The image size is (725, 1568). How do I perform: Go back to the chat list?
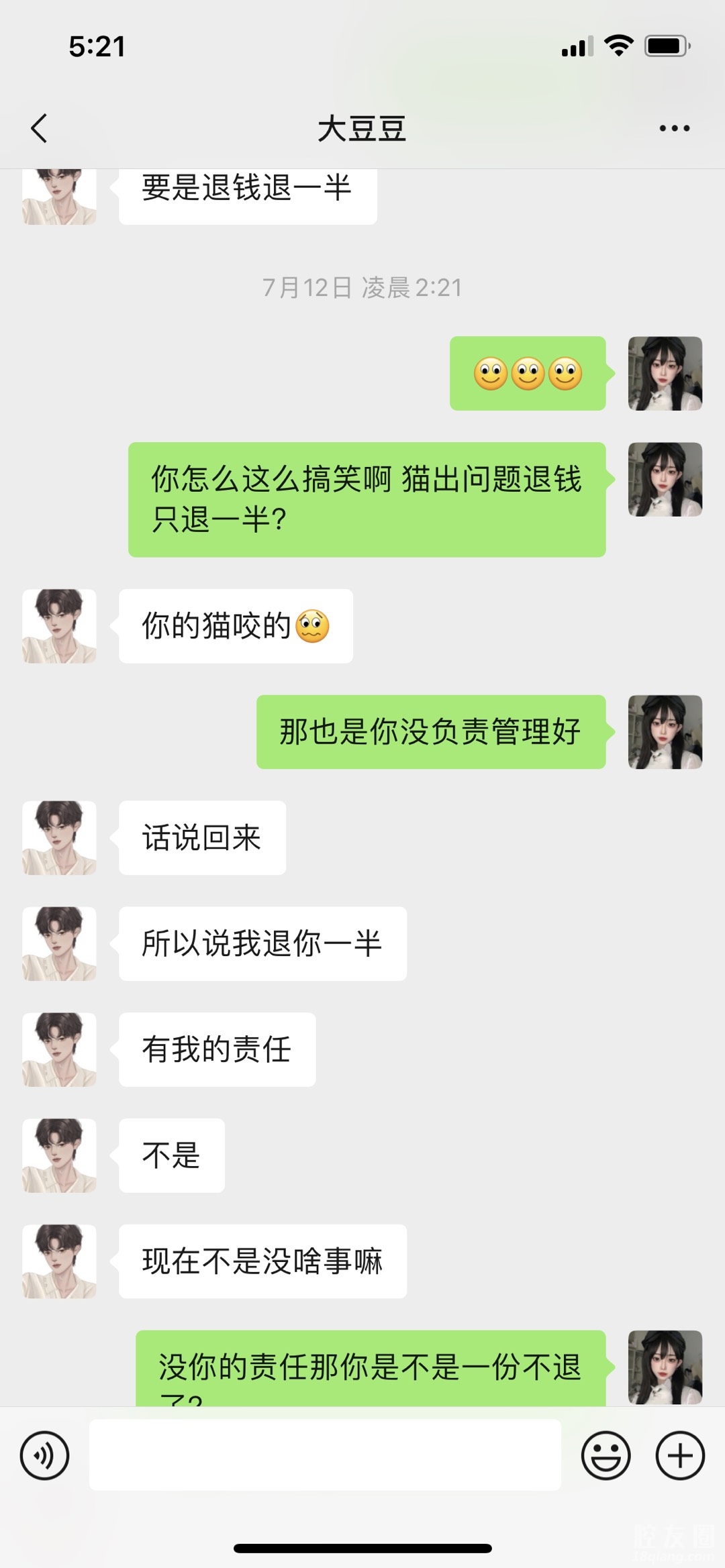[39, 128]
